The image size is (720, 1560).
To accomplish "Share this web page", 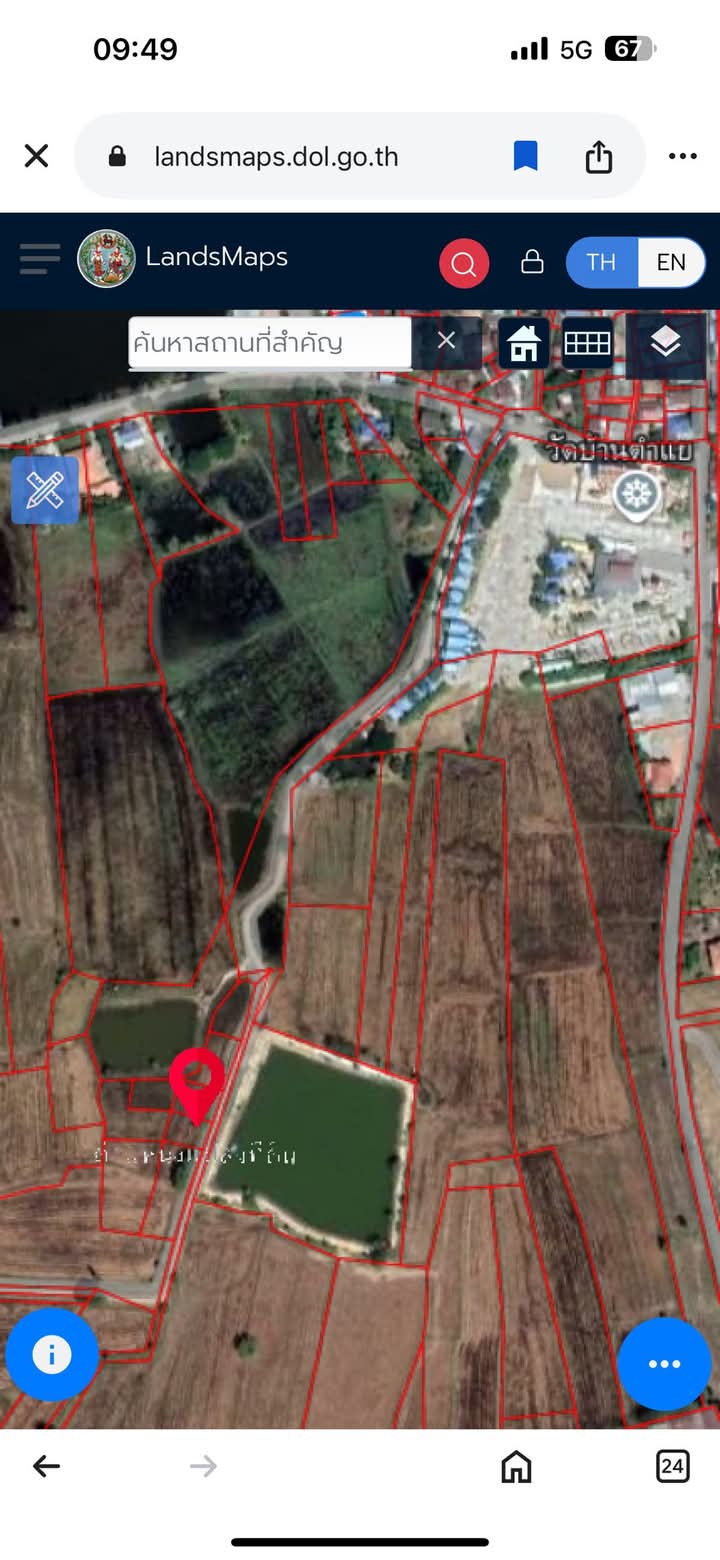I will [598, 156].
